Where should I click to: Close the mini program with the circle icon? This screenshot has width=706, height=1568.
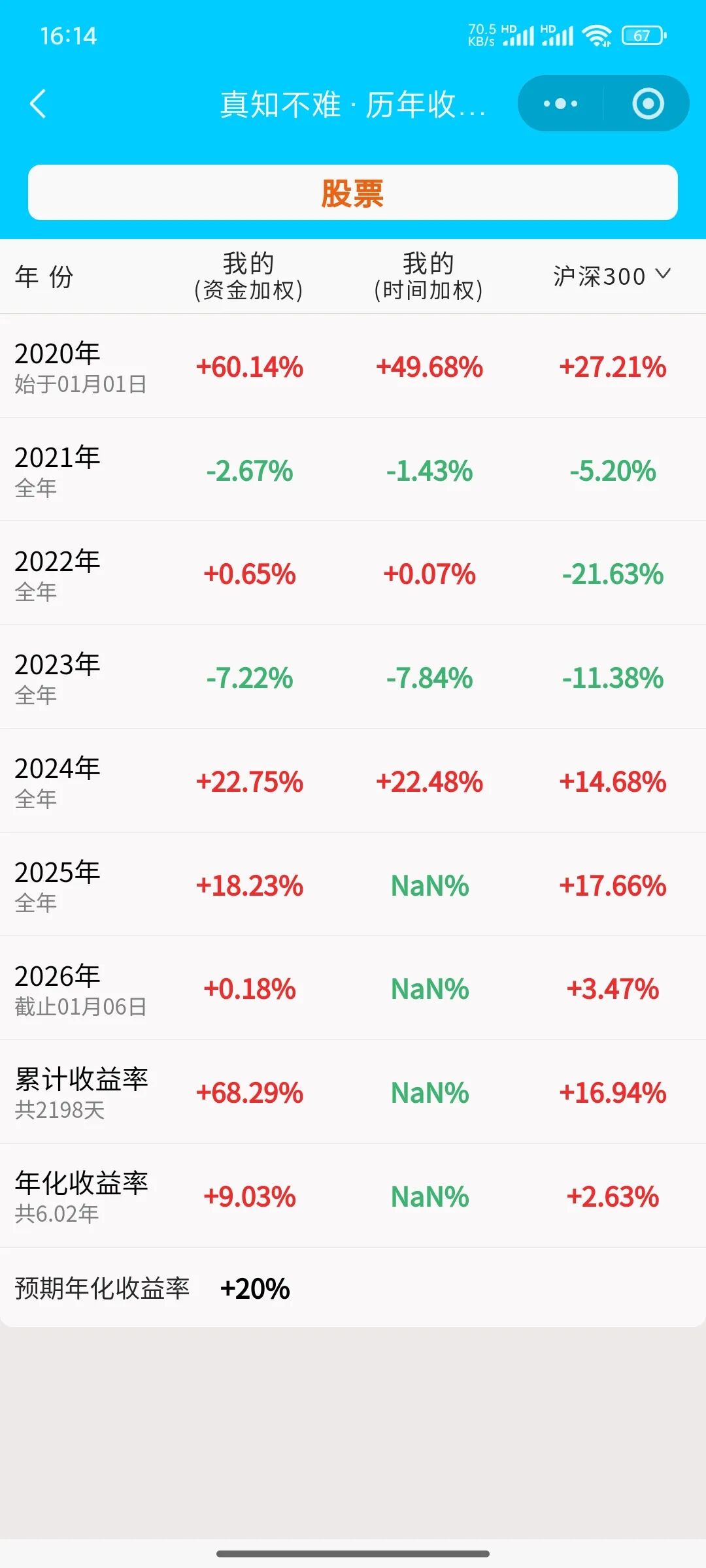pyautogui.click(x=648, y=104)
